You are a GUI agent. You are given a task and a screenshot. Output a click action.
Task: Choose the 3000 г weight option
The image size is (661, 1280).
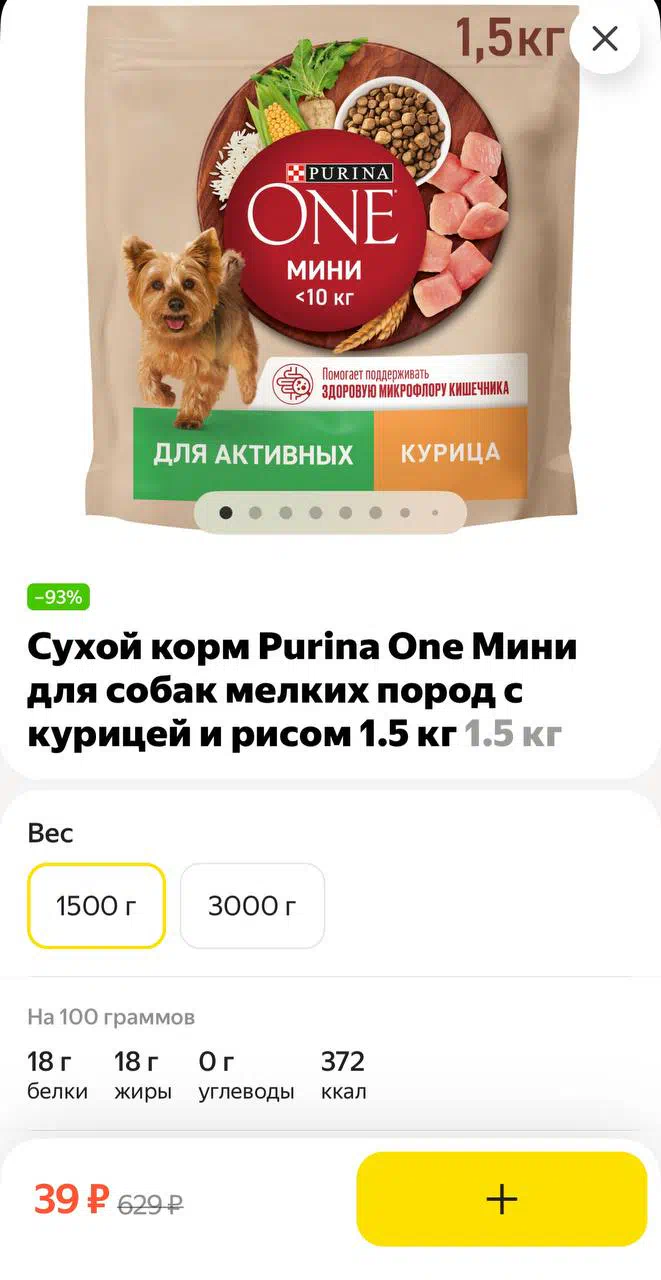(252, 906)
